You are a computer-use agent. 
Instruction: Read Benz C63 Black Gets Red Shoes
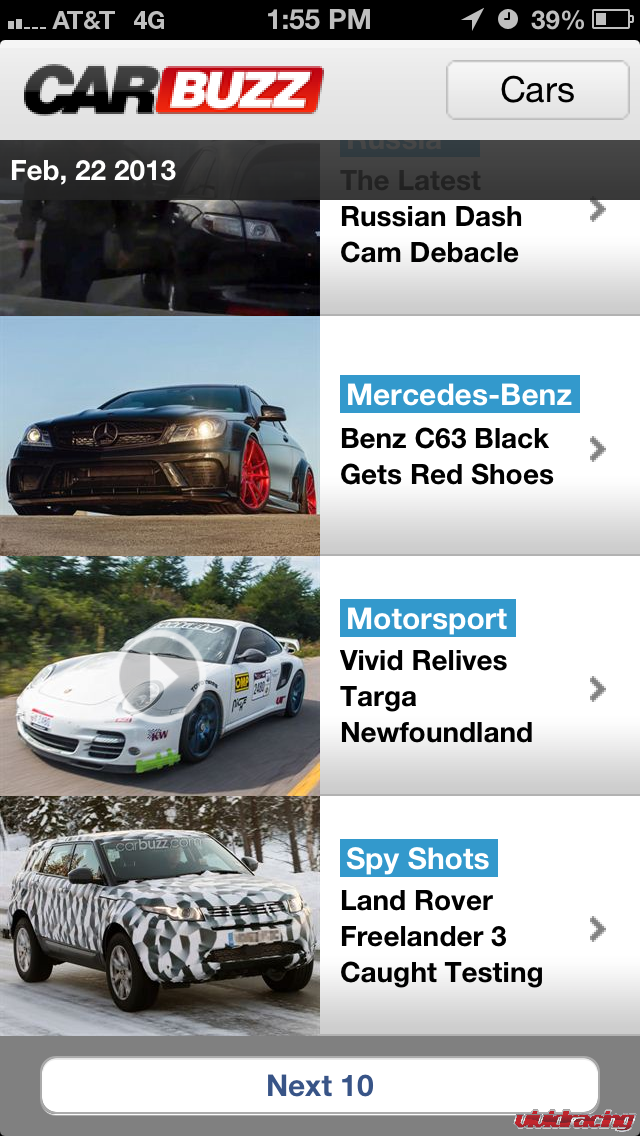coord(446,457)
